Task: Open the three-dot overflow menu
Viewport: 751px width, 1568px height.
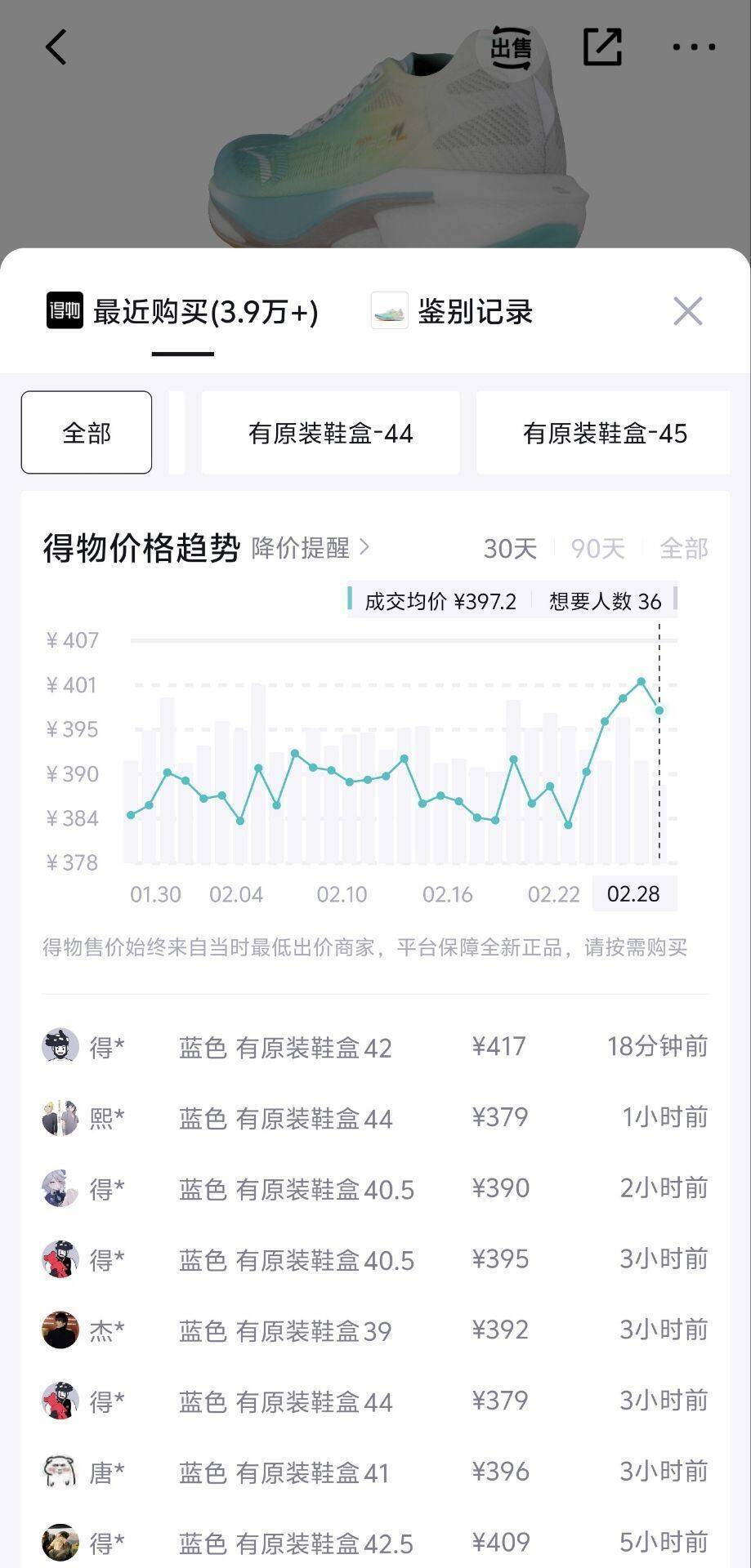Action: [x=694, y=47]
